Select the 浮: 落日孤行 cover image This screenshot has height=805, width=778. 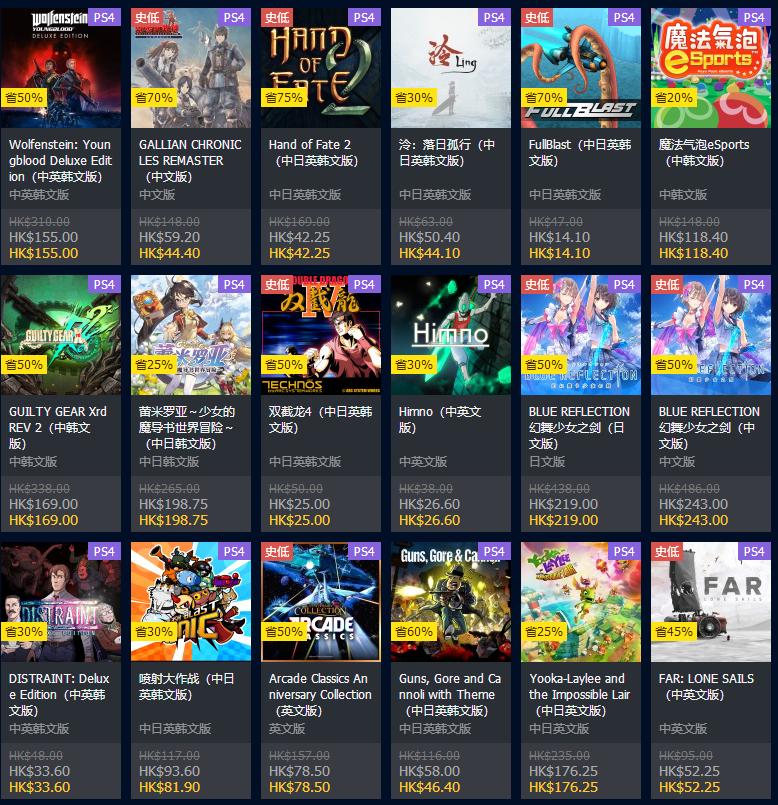(x=450, y=67)
